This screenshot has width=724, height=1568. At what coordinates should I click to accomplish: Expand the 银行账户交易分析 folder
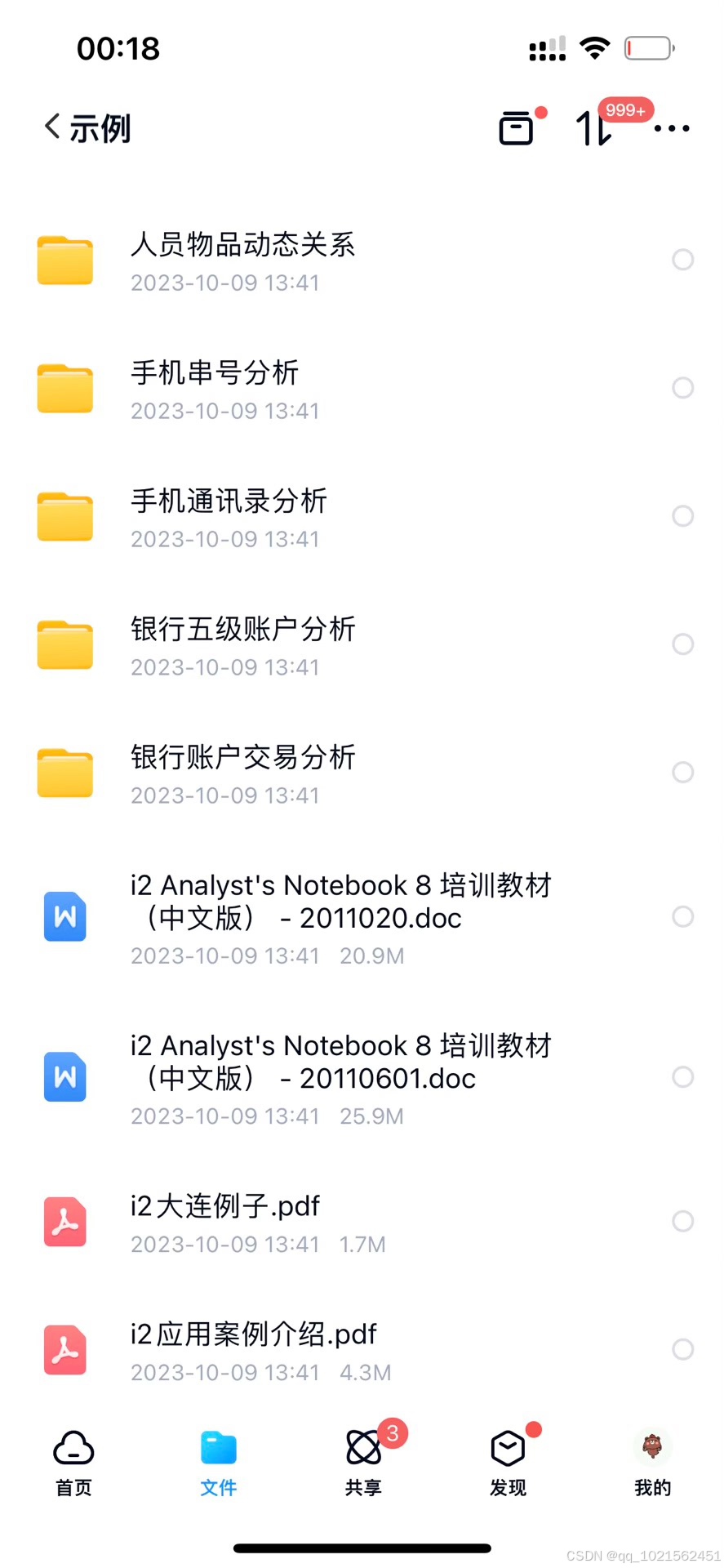pyautogui.click(x=243, y=758)
